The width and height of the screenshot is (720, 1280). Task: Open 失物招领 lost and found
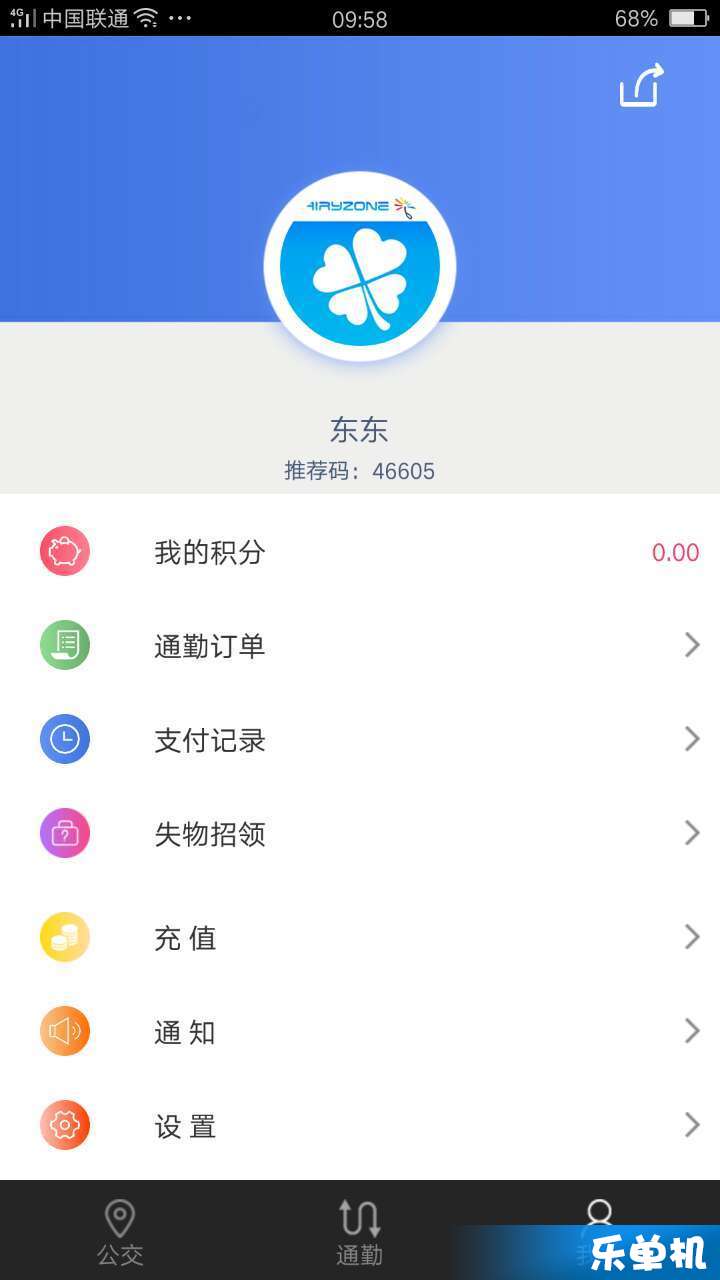pos(360,834)
